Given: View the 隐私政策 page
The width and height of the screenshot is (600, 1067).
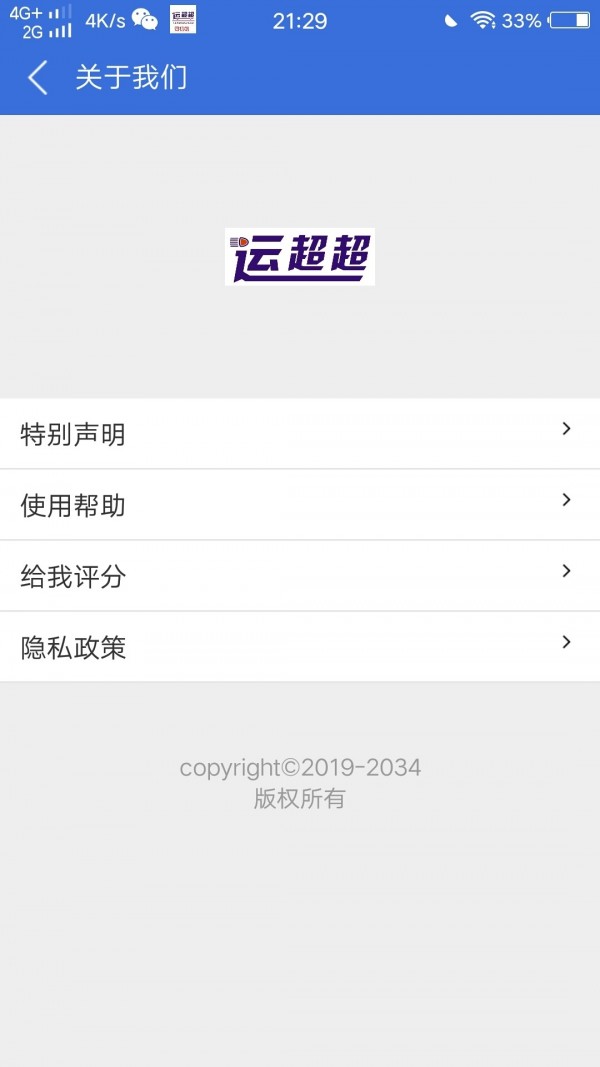Looking at the screenshot, I should coord(300,647).
